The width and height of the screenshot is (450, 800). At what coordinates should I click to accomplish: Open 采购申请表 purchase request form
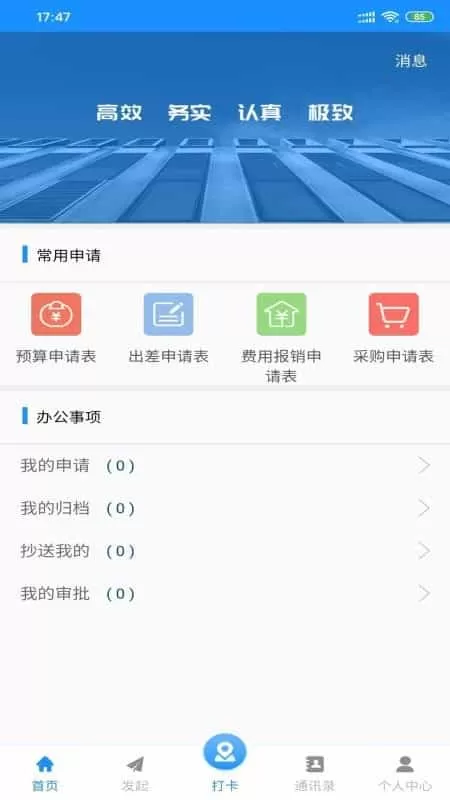(393, 329)
